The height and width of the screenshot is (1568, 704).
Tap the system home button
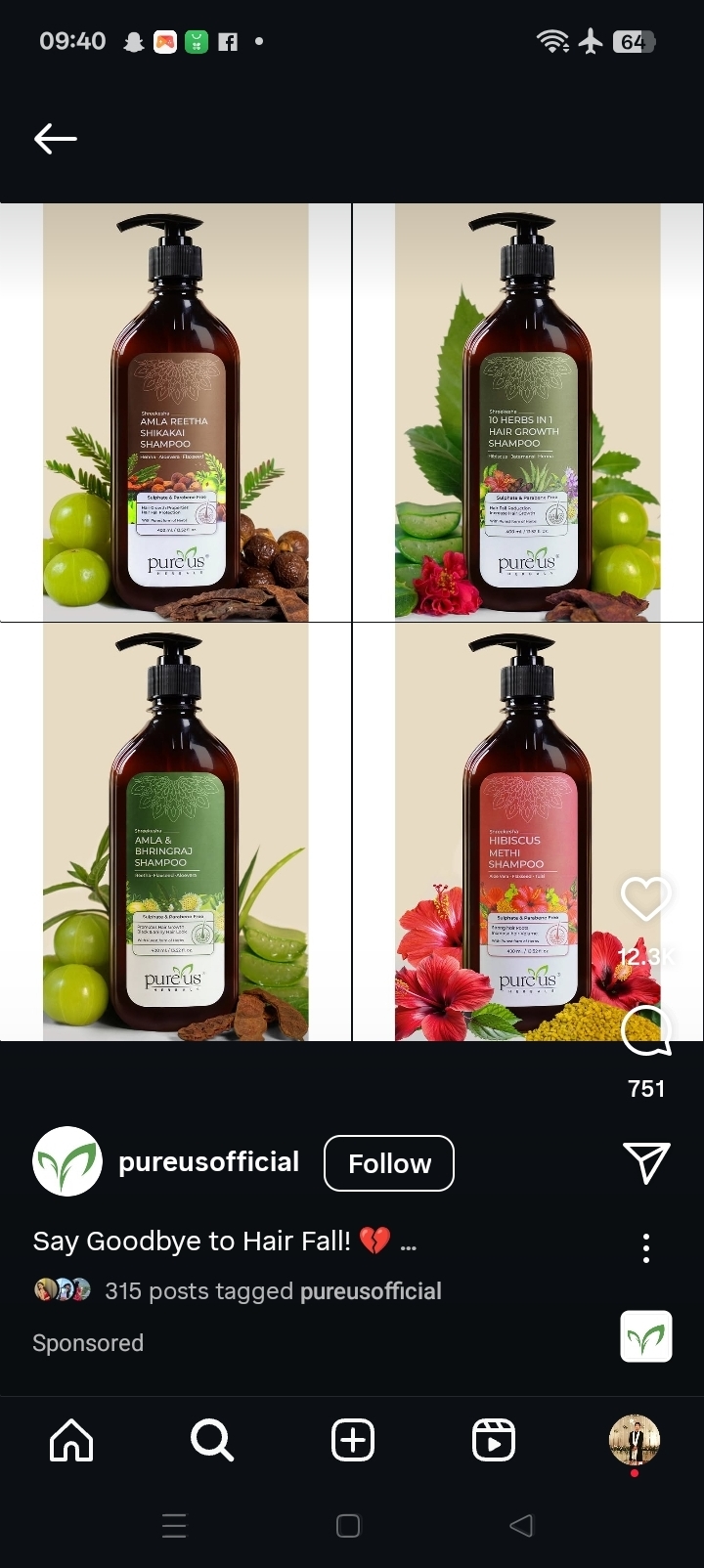point(348,1526)
